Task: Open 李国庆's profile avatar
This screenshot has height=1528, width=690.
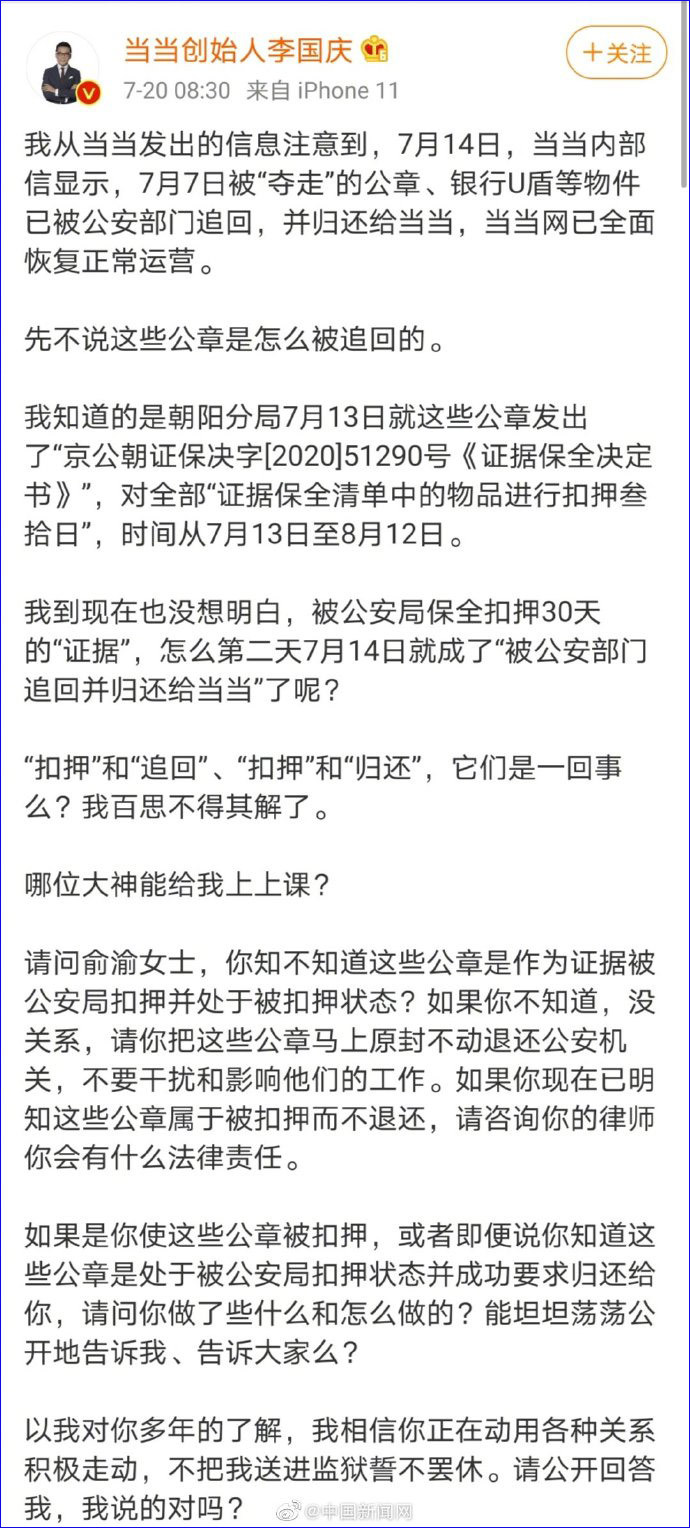Action: [63, 67]
